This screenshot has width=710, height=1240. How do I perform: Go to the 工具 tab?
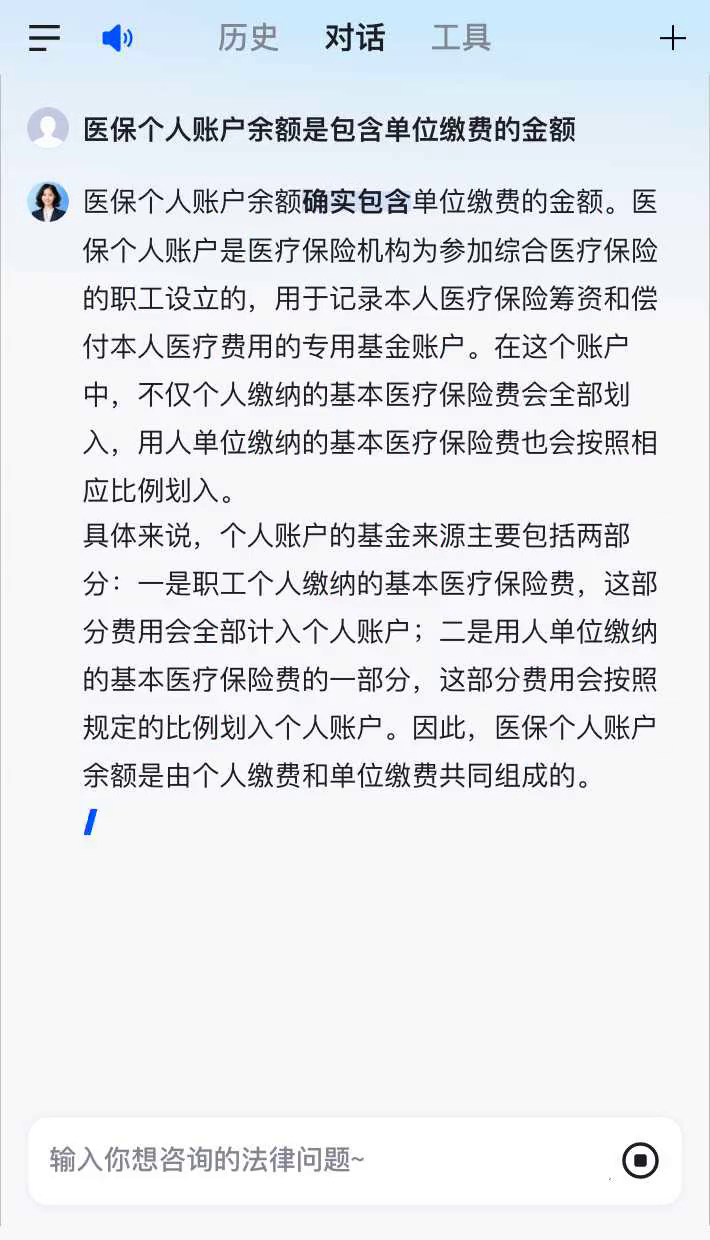(461, 38)
